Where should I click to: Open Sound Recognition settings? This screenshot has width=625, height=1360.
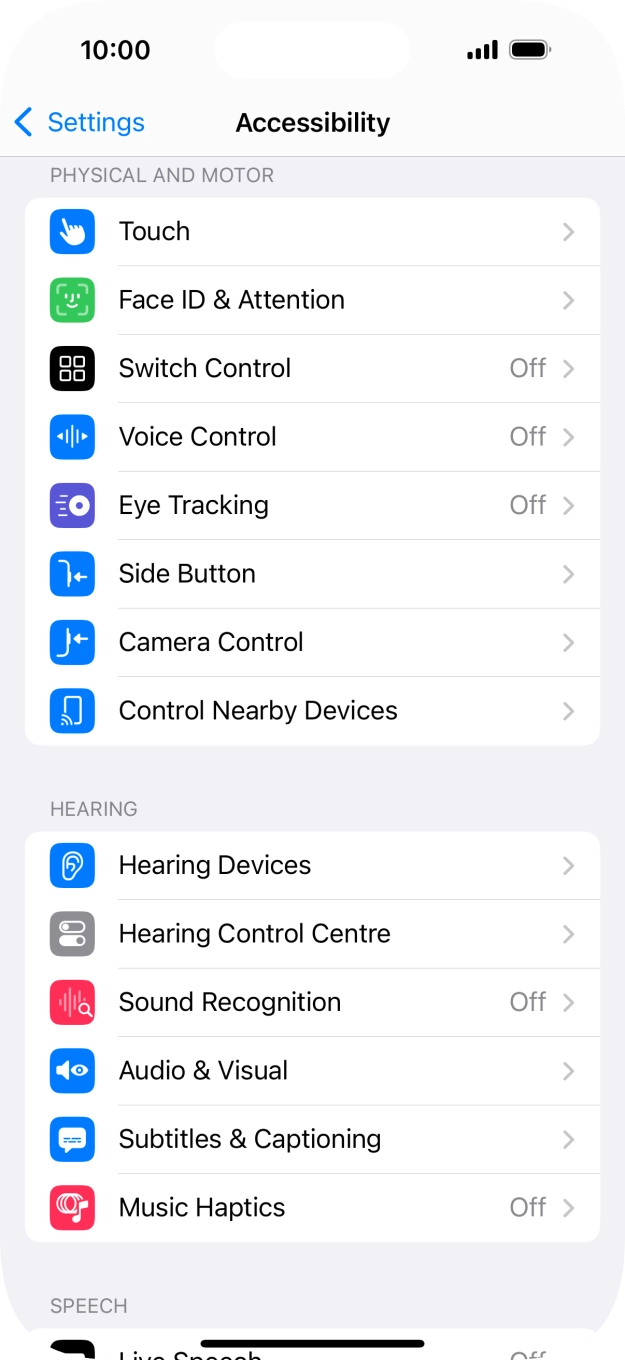[312, 1002]
